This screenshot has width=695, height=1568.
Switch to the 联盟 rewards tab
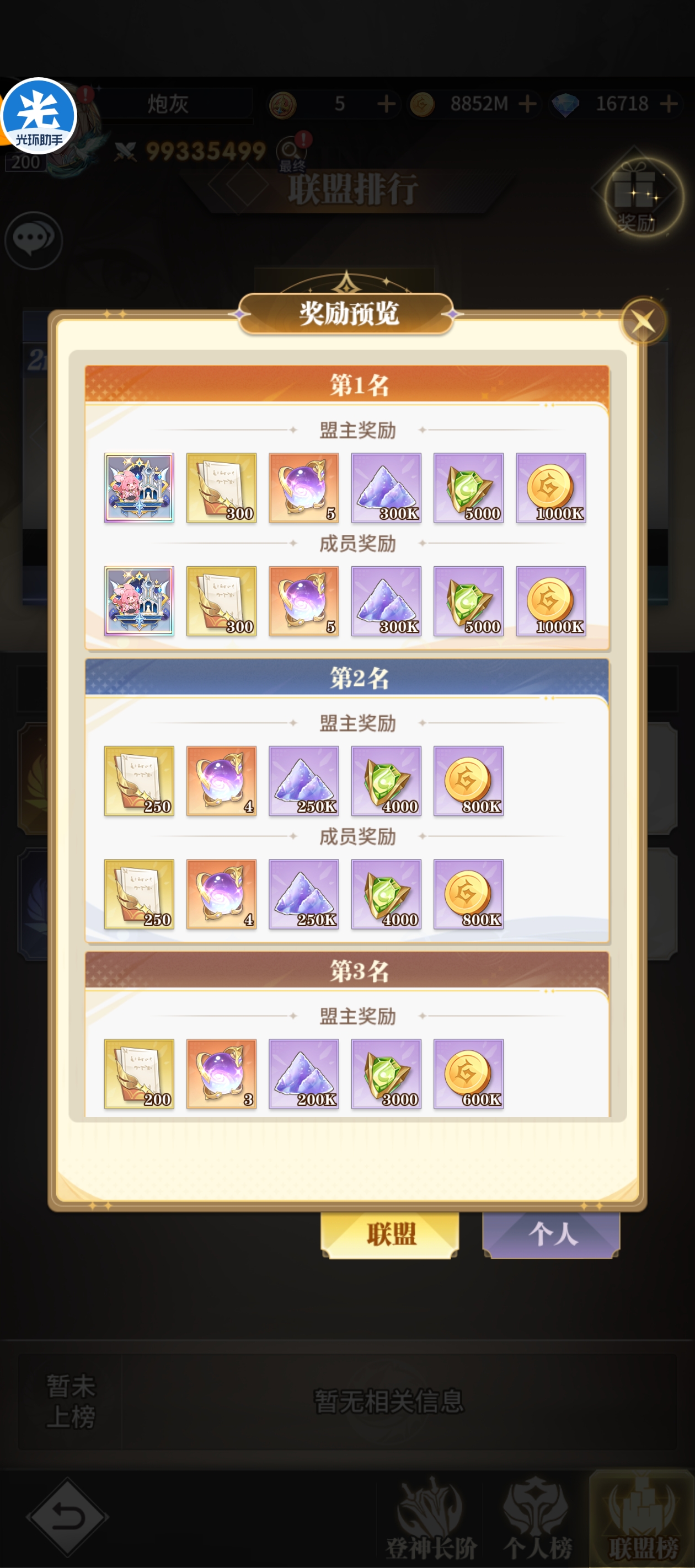click(390, 1234)
